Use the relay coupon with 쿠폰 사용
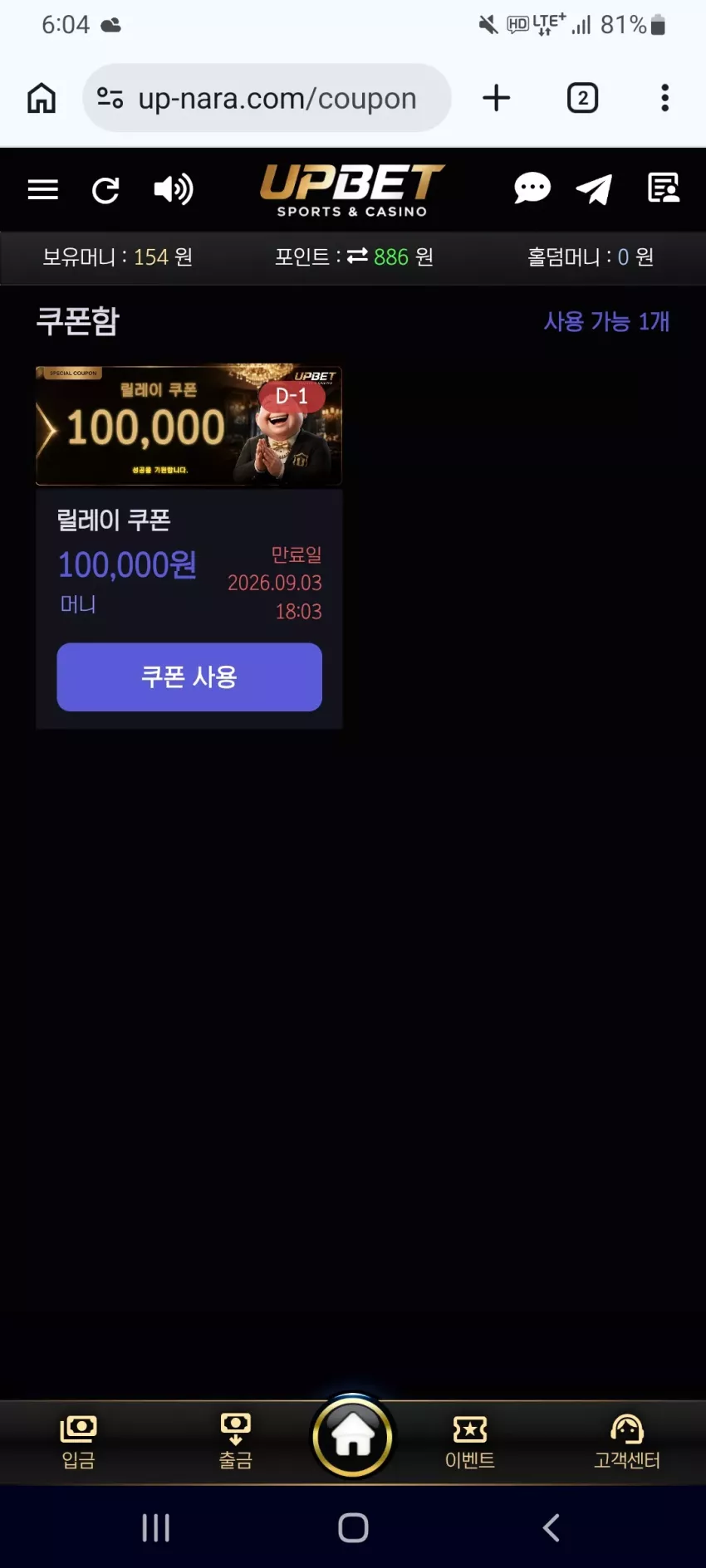The width and height of the screenshot is (706, 1568). [189, 677]
